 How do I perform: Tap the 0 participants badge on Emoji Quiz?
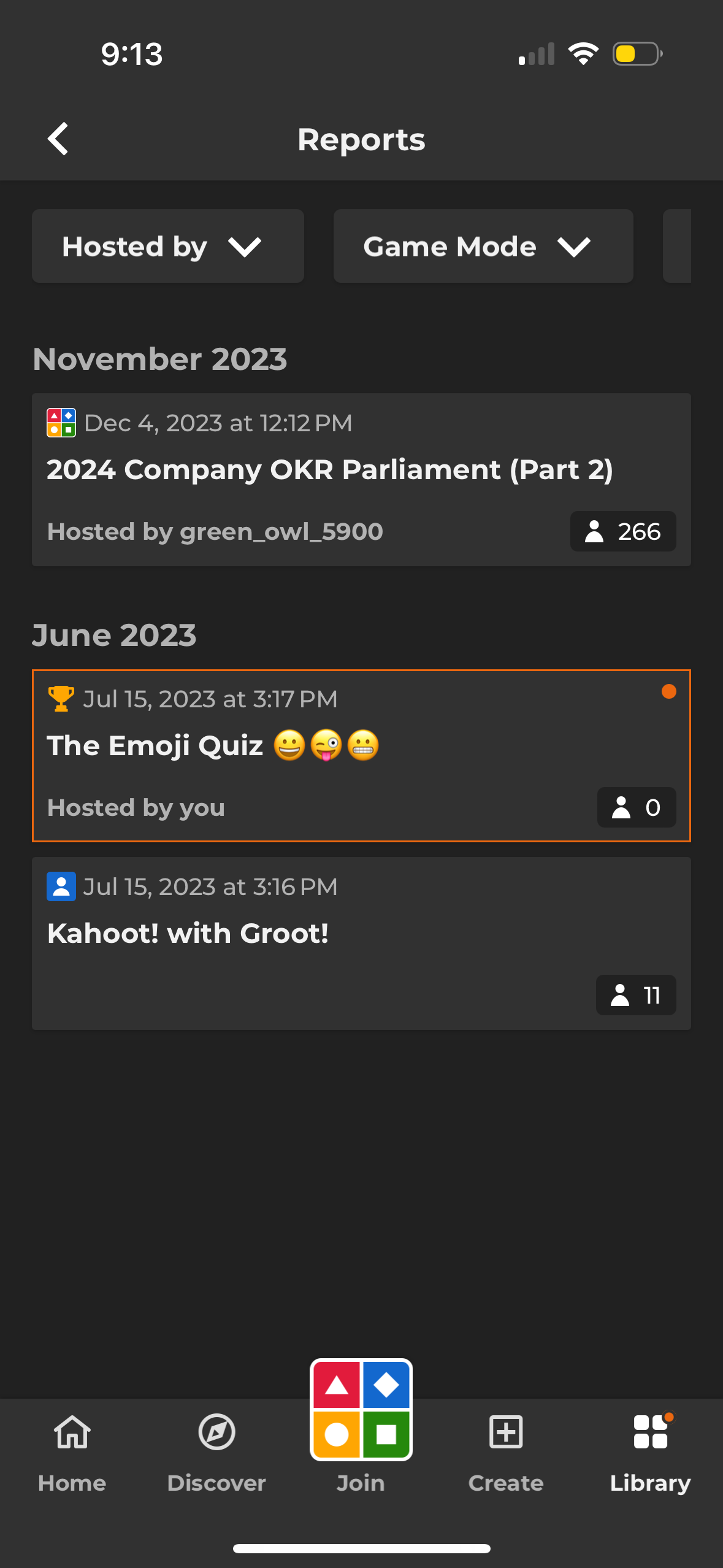click(637, 807)
